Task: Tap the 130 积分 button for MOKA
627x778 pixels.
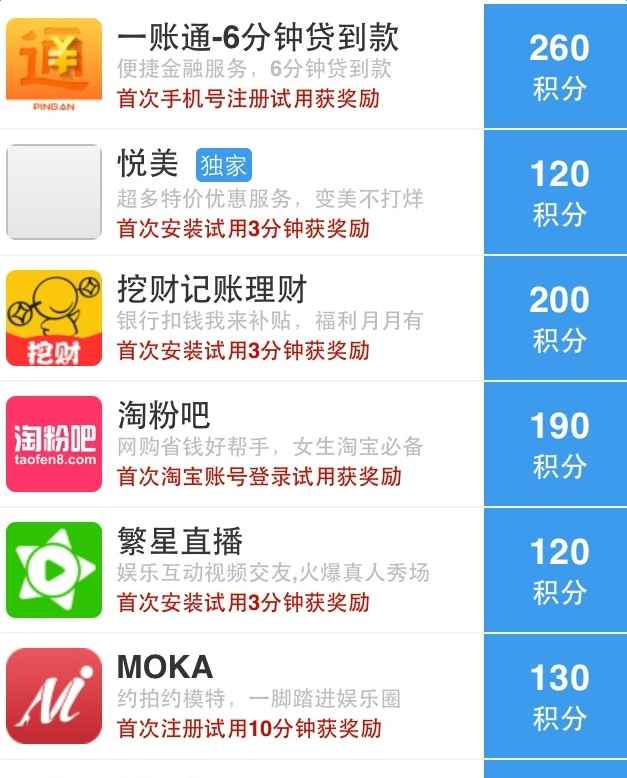Action: [558, 696]
